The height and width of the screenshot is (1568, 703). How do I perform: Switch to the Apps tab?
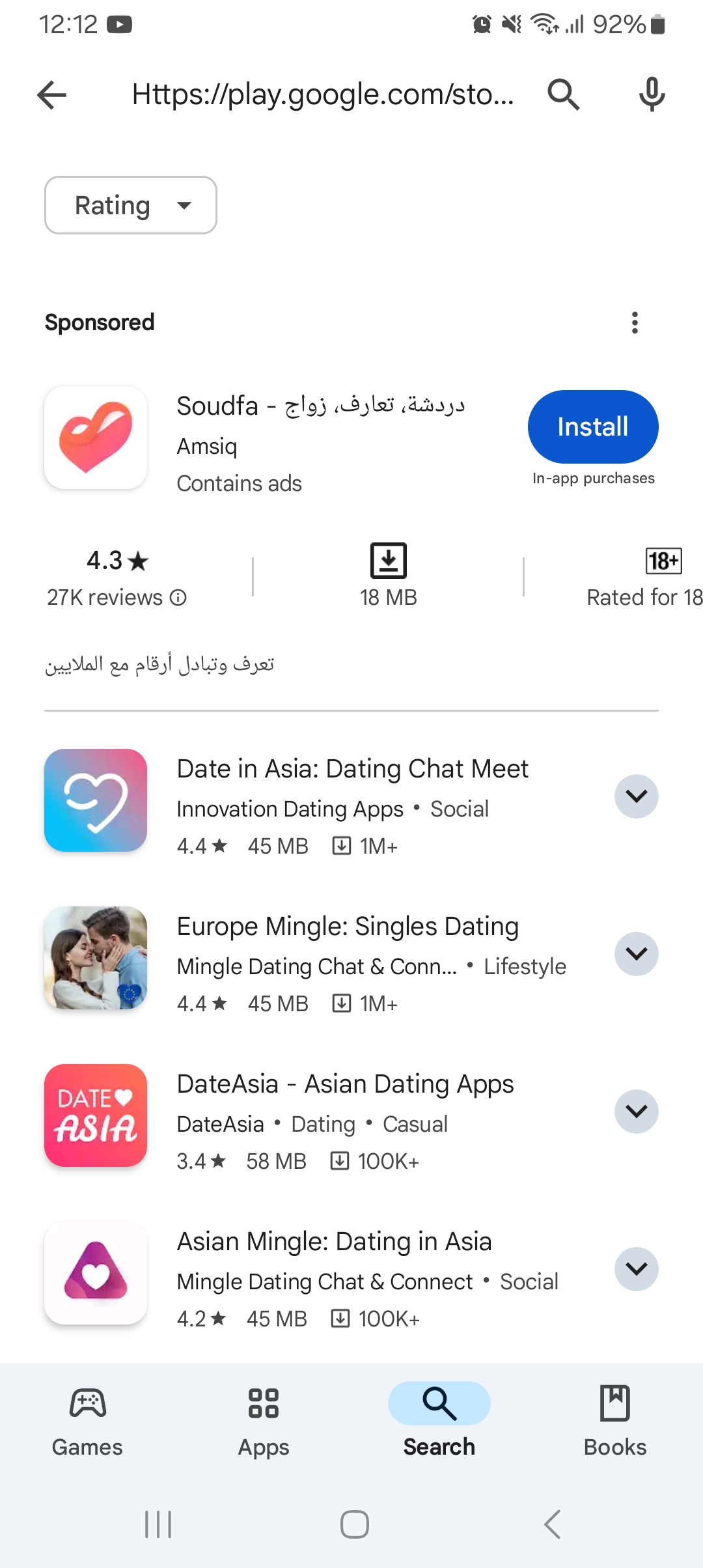264,1421
